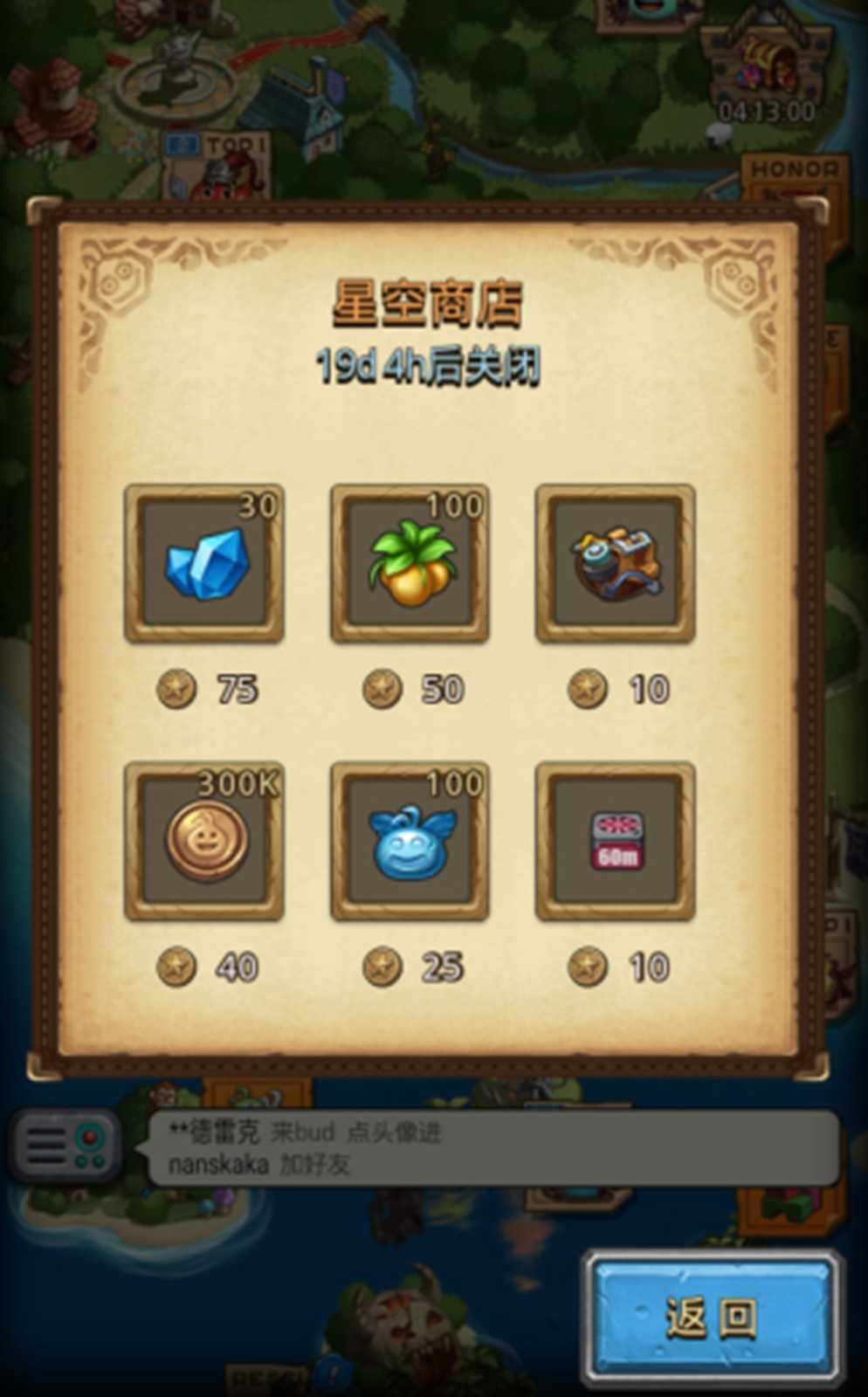Purchase the 300K bronze coin pack
Screen dimensions: 868x1397
pos(204,841)
